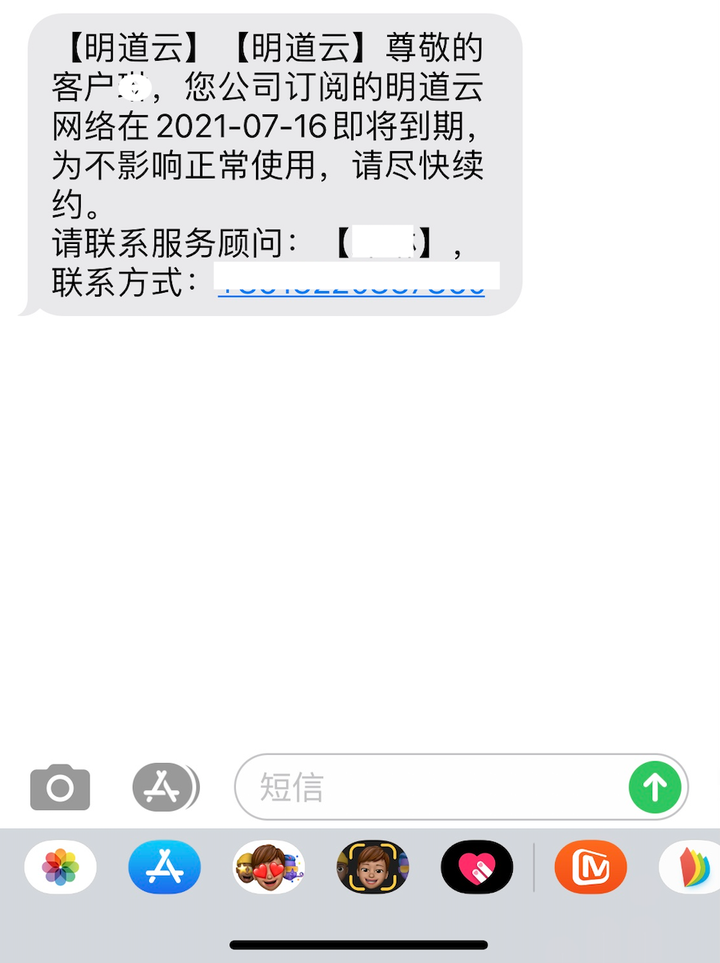Send the message with the green arrow
Viewport: 720px width, 963px height.
click(655, 788)
